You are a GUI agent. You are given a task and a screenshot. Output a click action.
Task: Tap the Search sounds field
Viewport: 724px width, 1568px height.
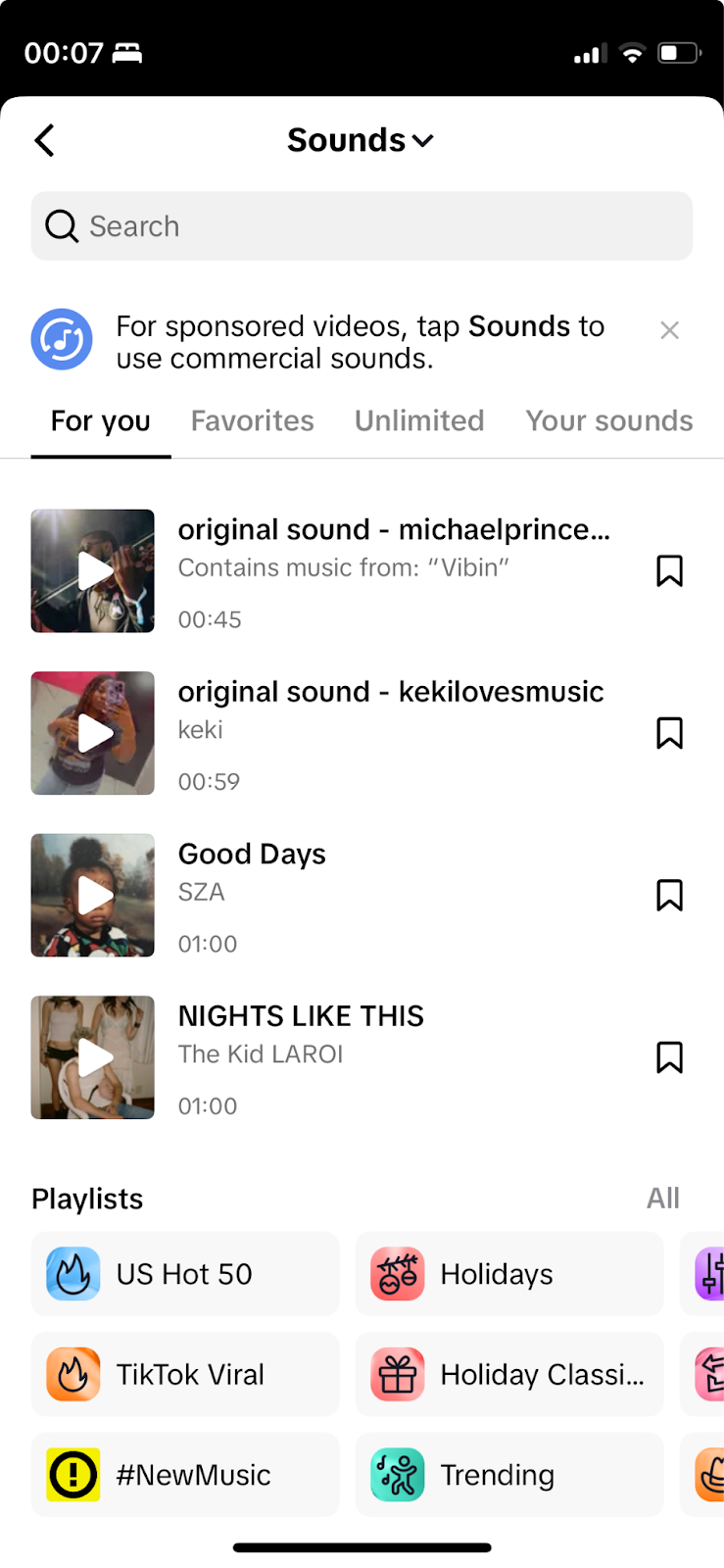pyautogui.click(x=361, y=226)
